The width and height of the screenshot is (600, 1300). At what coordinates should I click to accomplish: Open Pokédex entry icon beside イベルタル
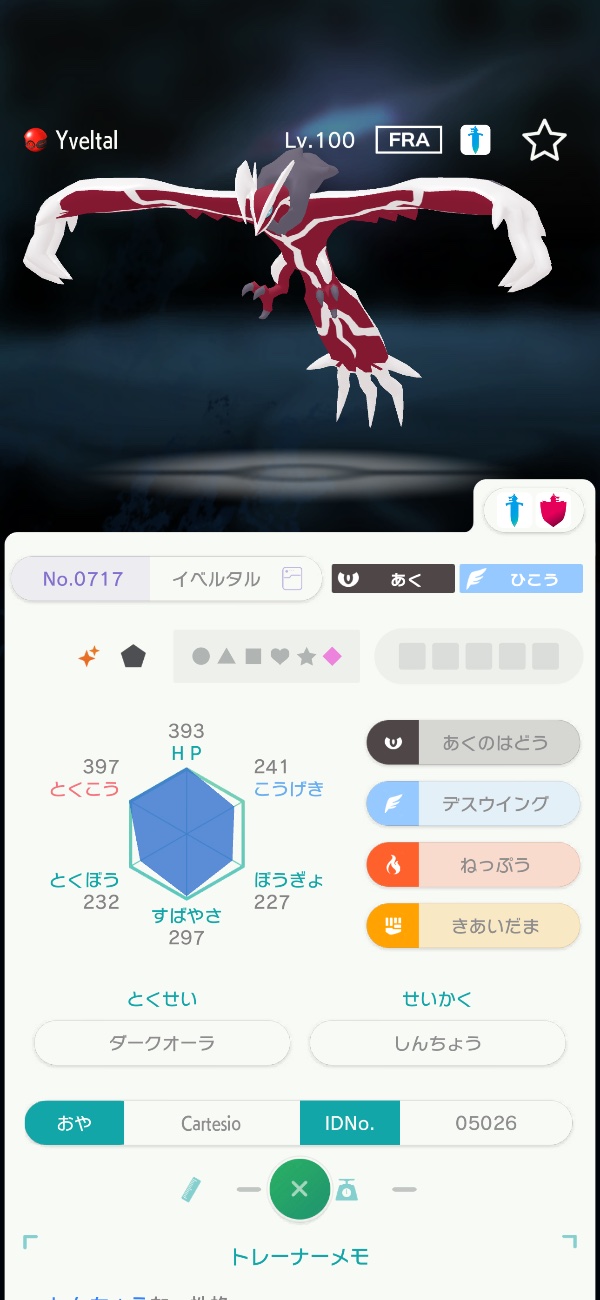292,579
